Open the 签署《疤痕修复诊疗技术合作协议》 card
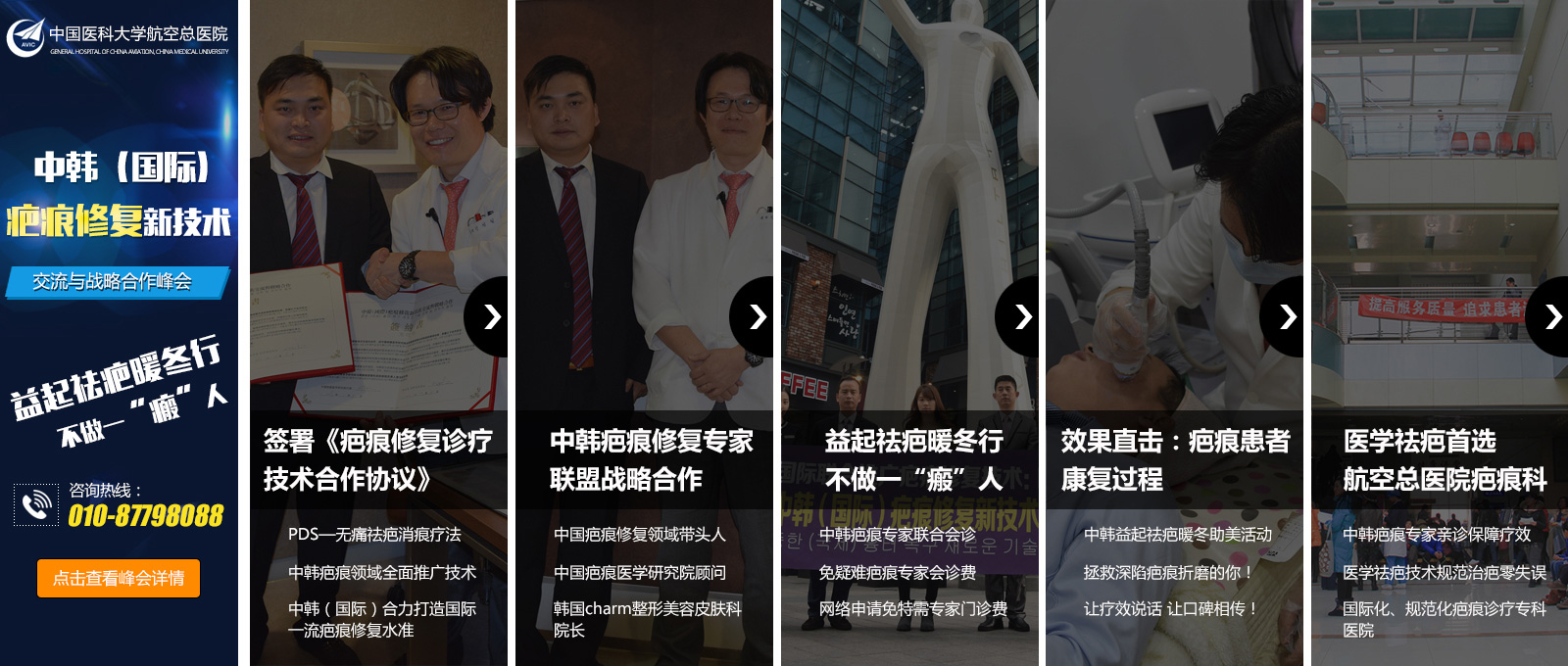1568x666 pixels. tap(378, 459)
